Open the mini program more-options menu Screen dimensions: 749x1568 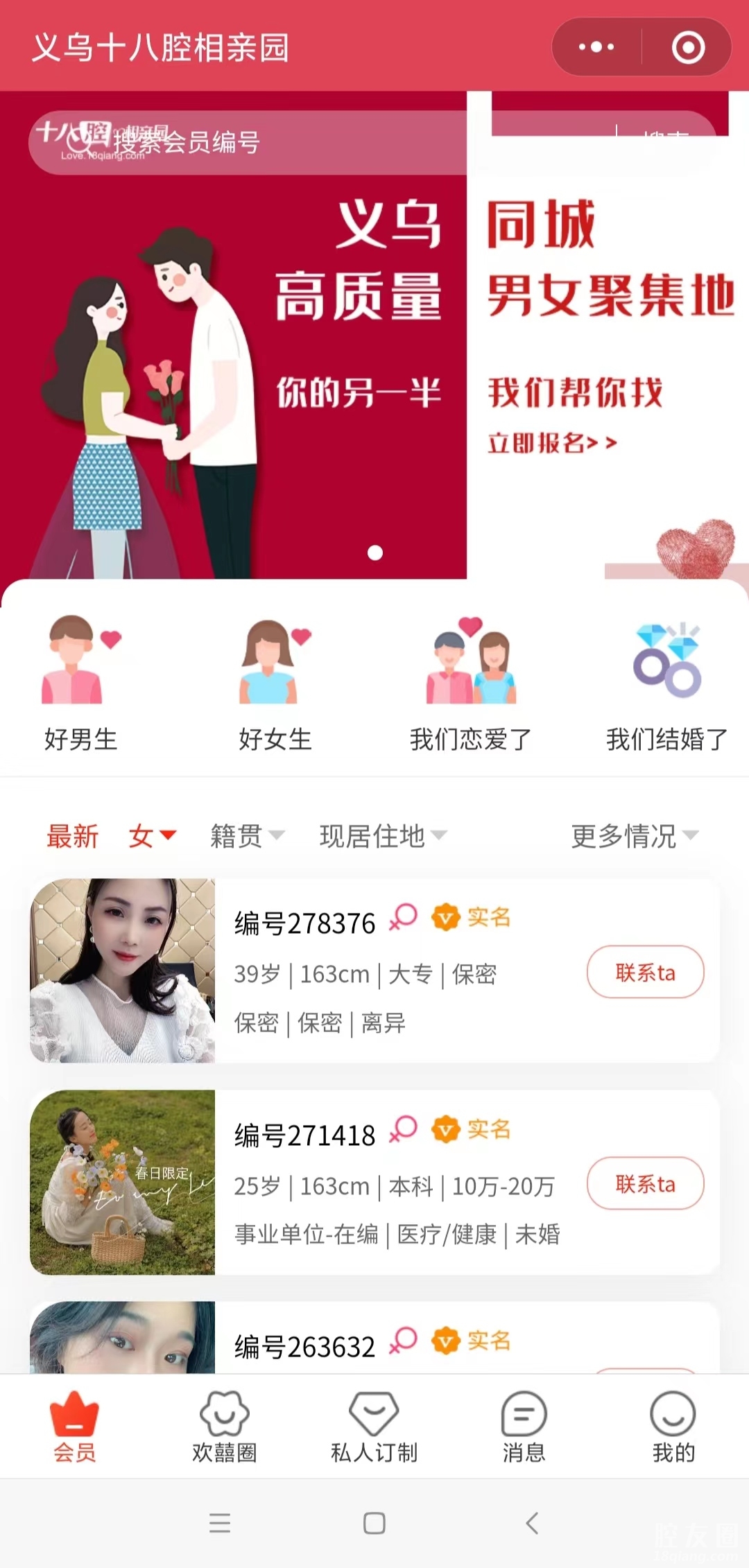(596, 47)
